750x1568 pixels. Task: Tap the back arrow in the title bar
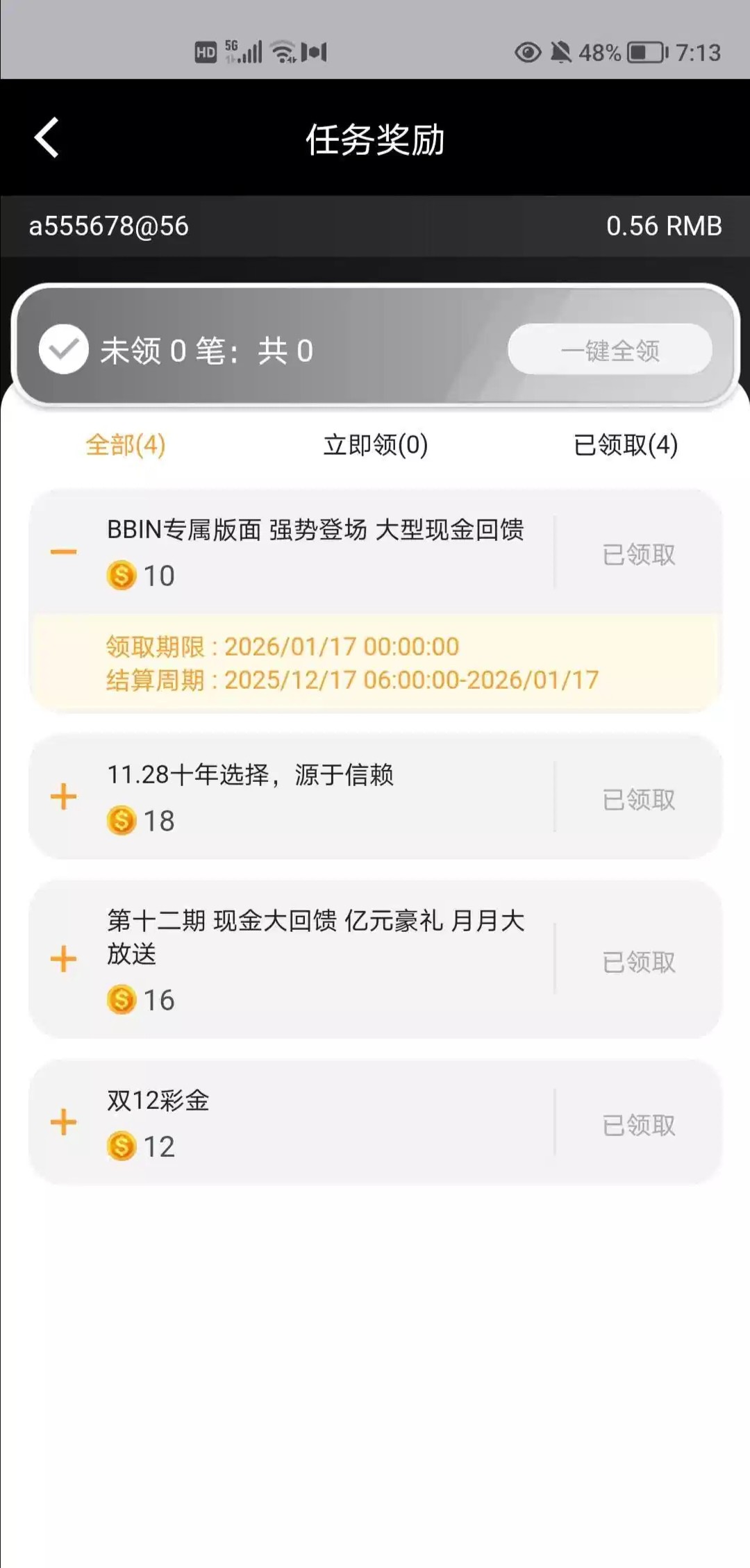(46, 138)
